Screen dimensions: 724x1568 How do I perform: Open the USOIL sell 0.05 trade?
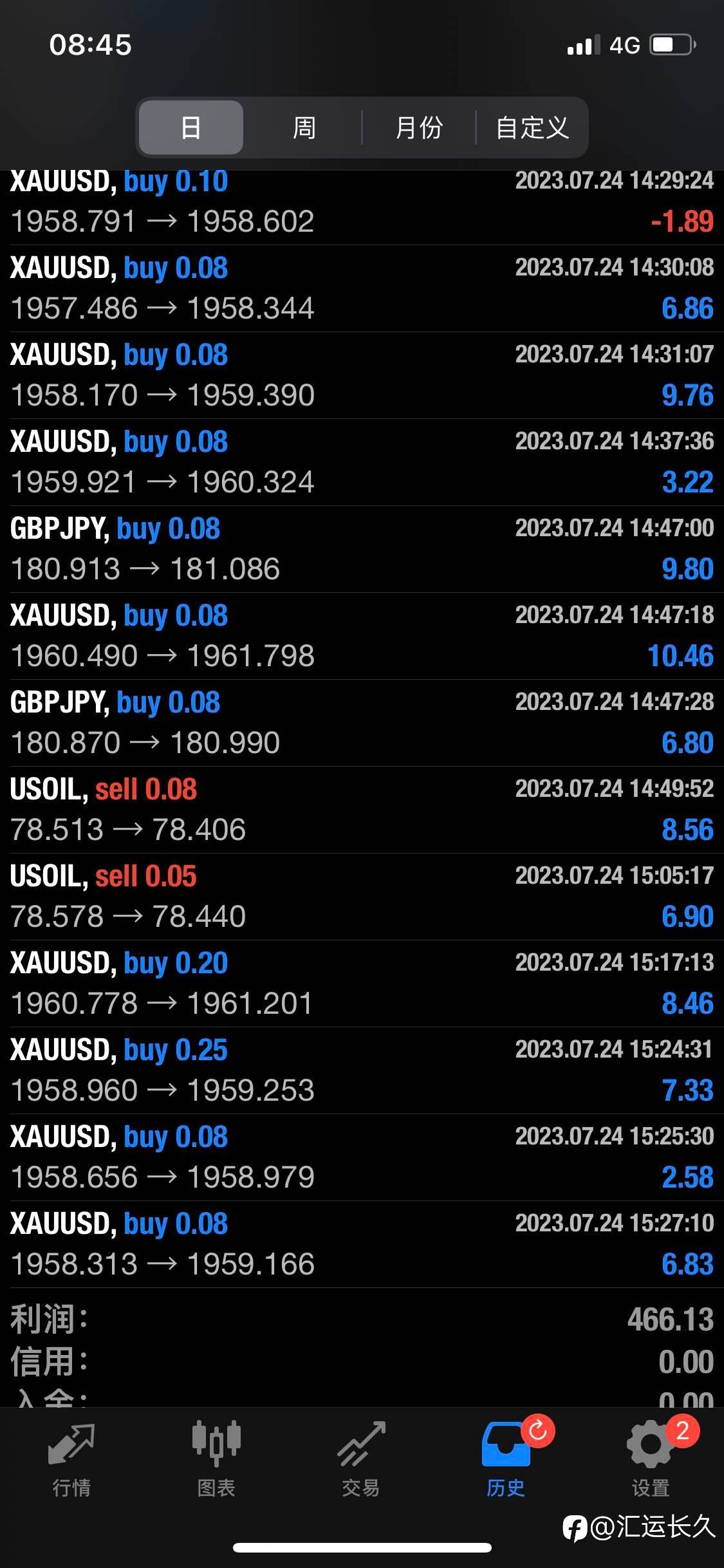pos(362,896)
